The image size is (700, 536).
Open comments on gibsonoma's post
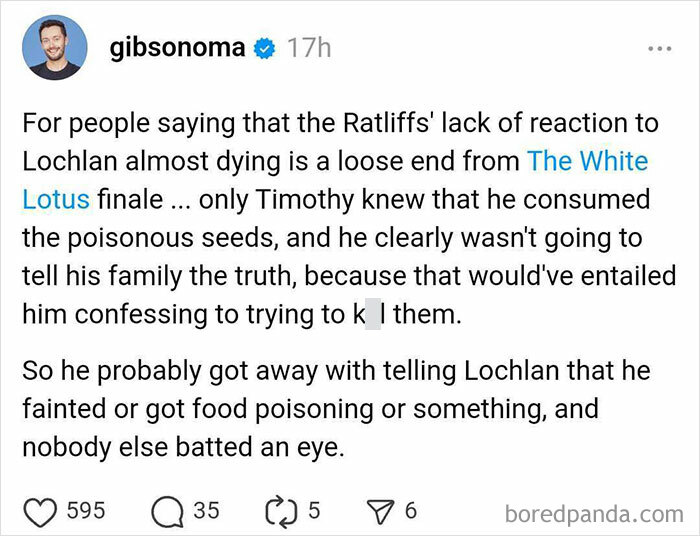pyautogui.click(x=166, y=511)
